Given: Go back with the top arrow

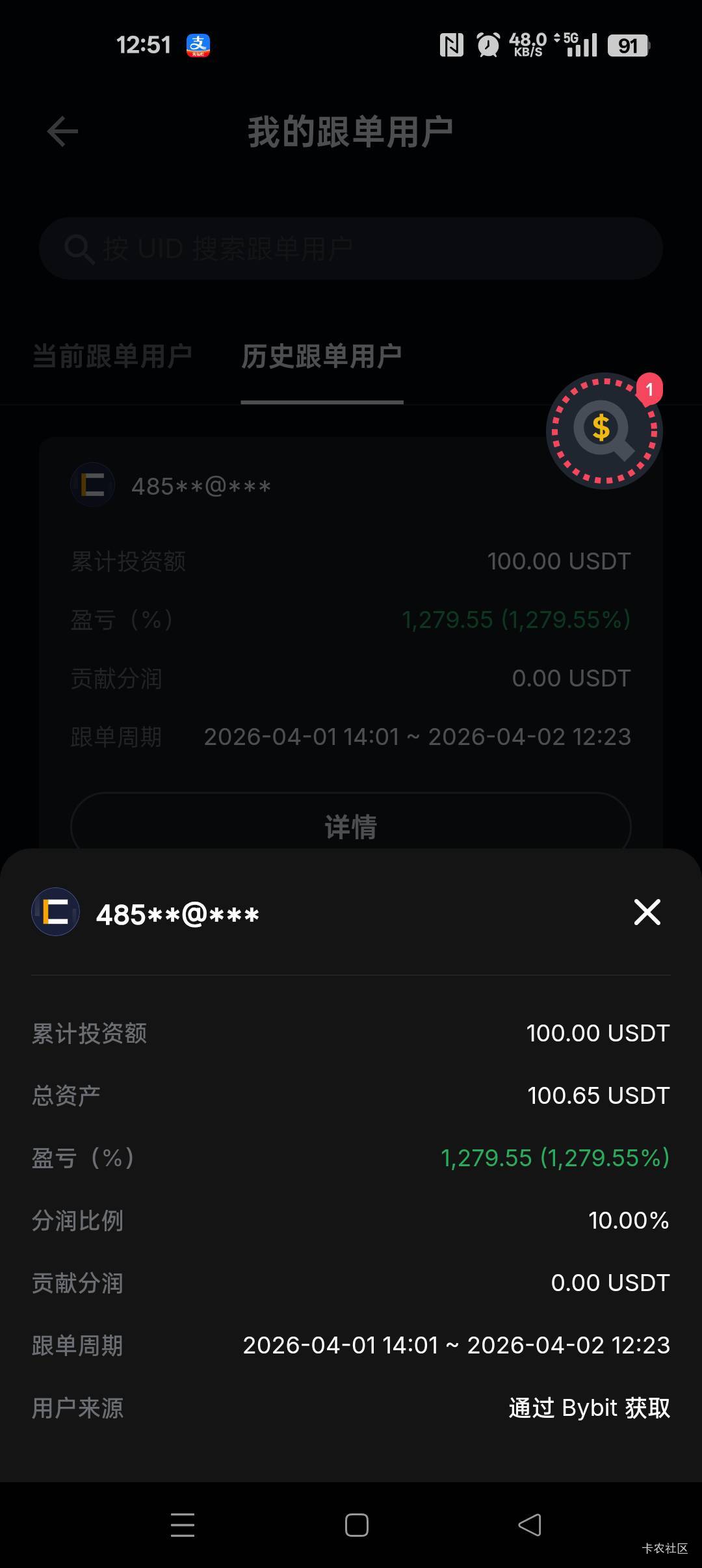Looking at the screenshot, I should (x=62, y=132).
